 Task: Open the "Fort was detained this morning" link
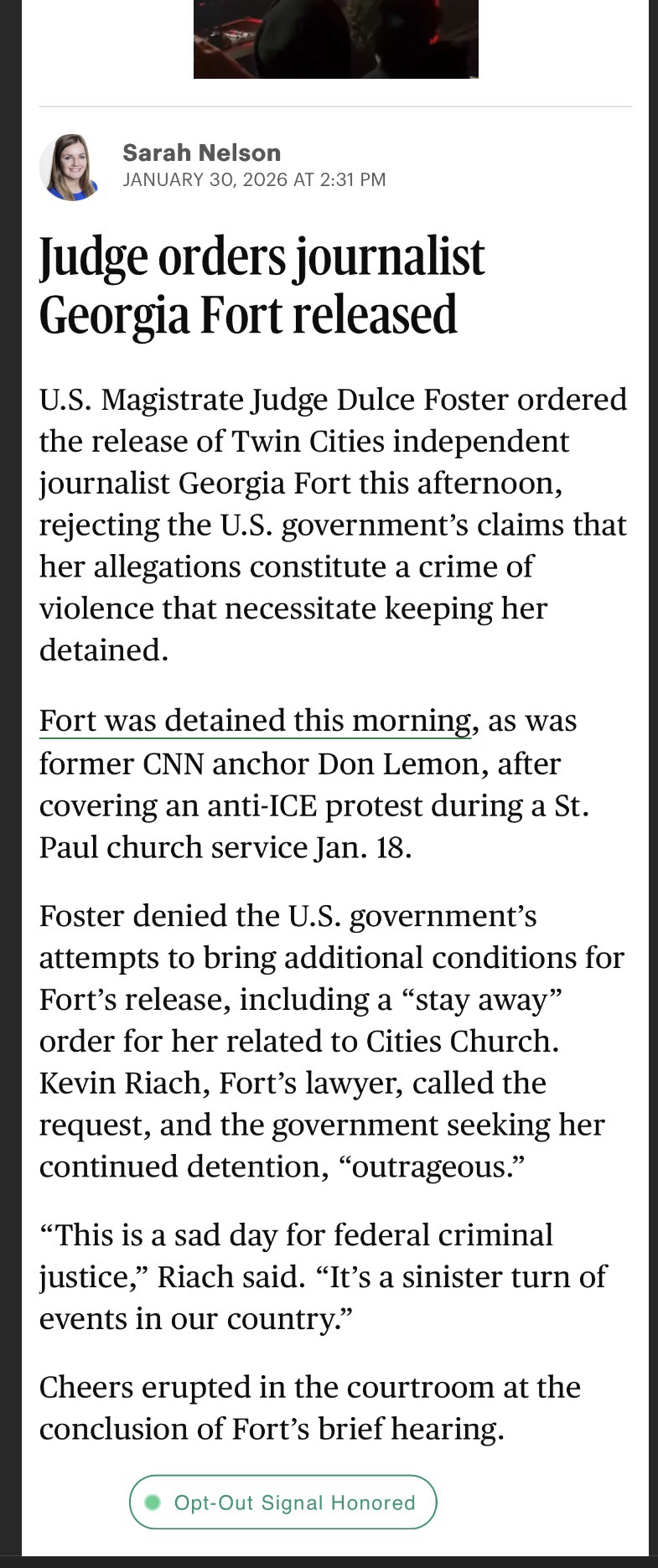(255, 721)
